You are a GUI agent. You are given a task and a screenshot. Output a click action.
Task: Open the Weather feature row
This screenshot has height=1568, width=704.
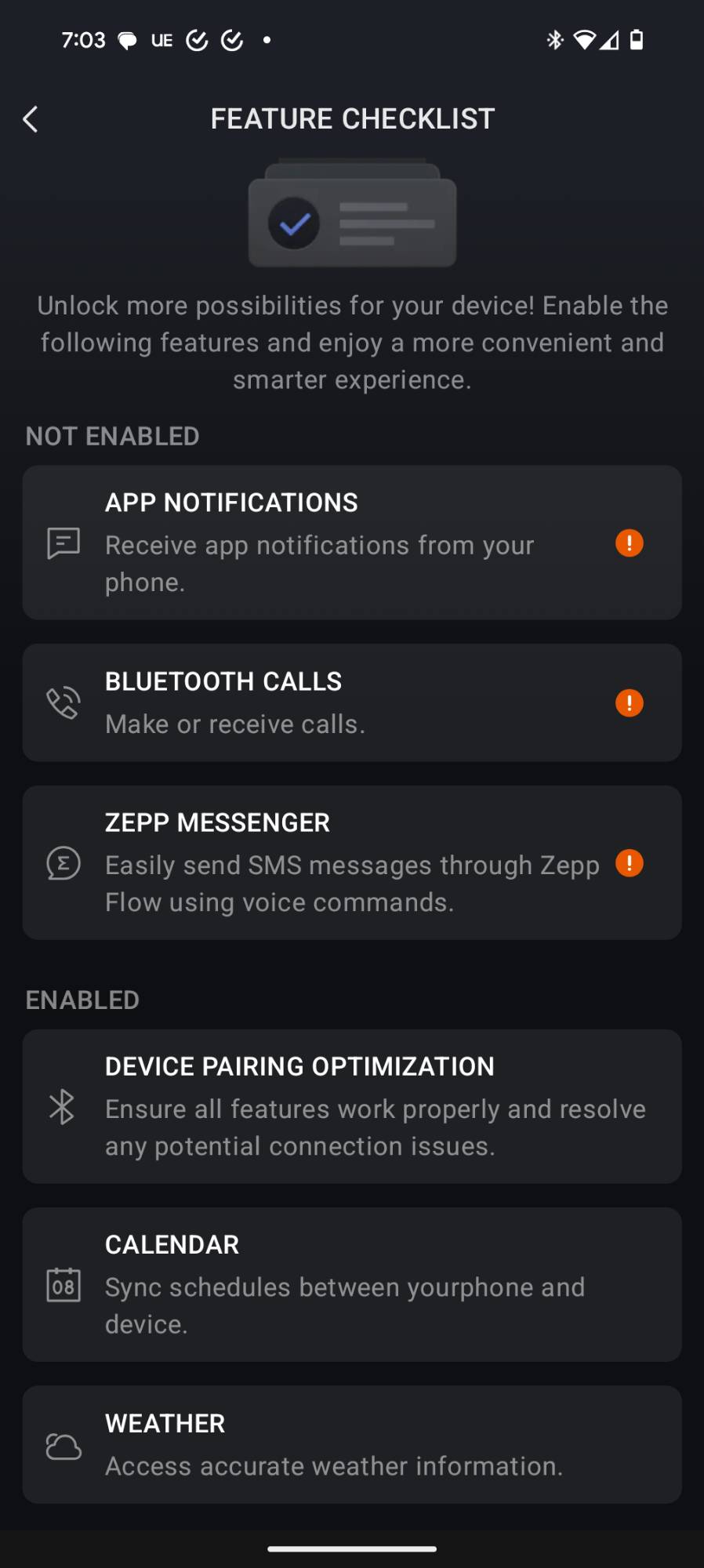(x=352, y=1444)
